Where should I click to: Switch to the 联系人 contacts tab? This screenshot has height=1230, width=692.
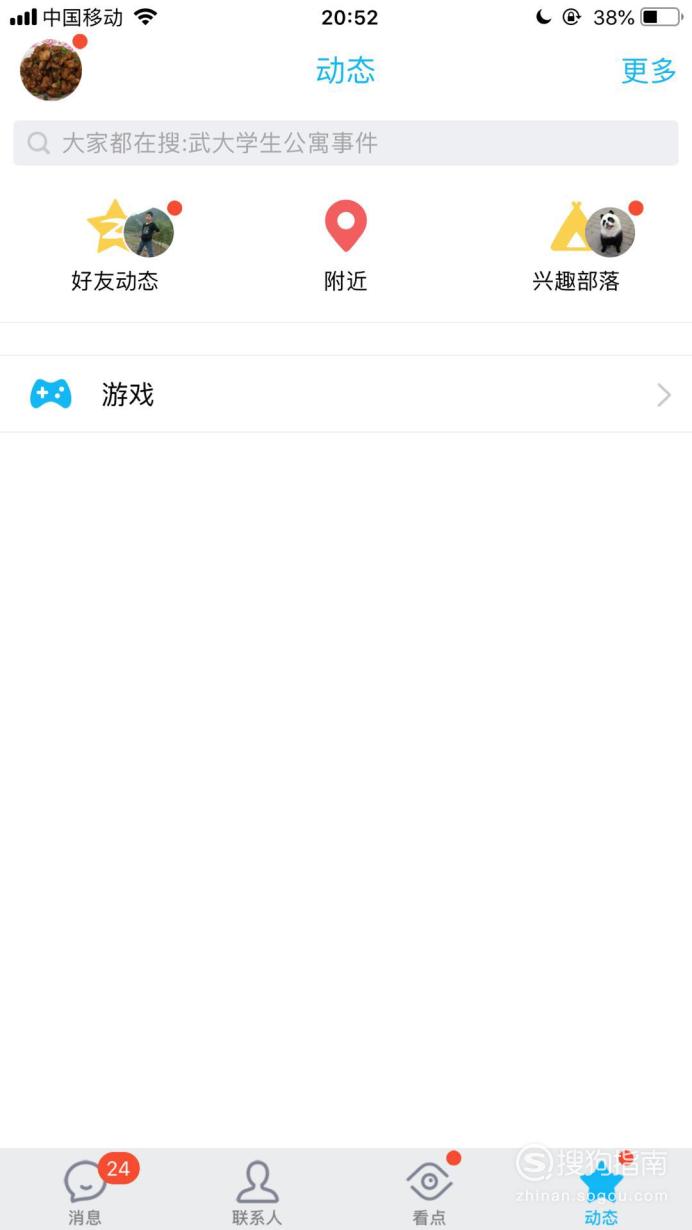(258, 1191)
